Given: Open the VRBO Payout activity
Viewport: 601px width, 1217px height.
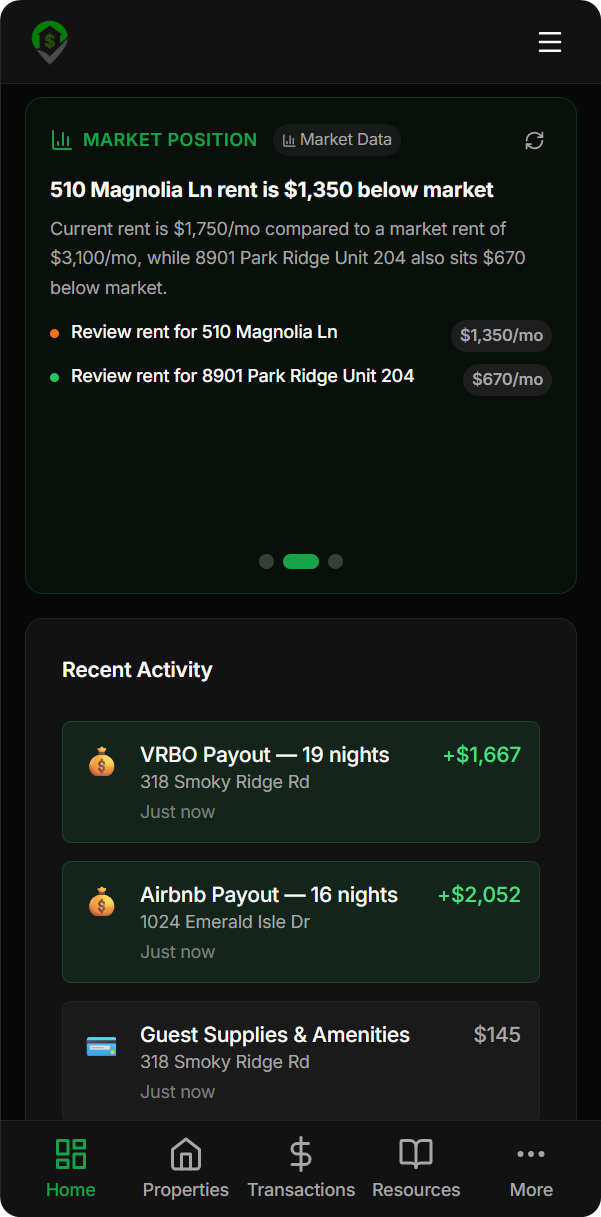Looking at the screenshot, I should click(301, 782).
